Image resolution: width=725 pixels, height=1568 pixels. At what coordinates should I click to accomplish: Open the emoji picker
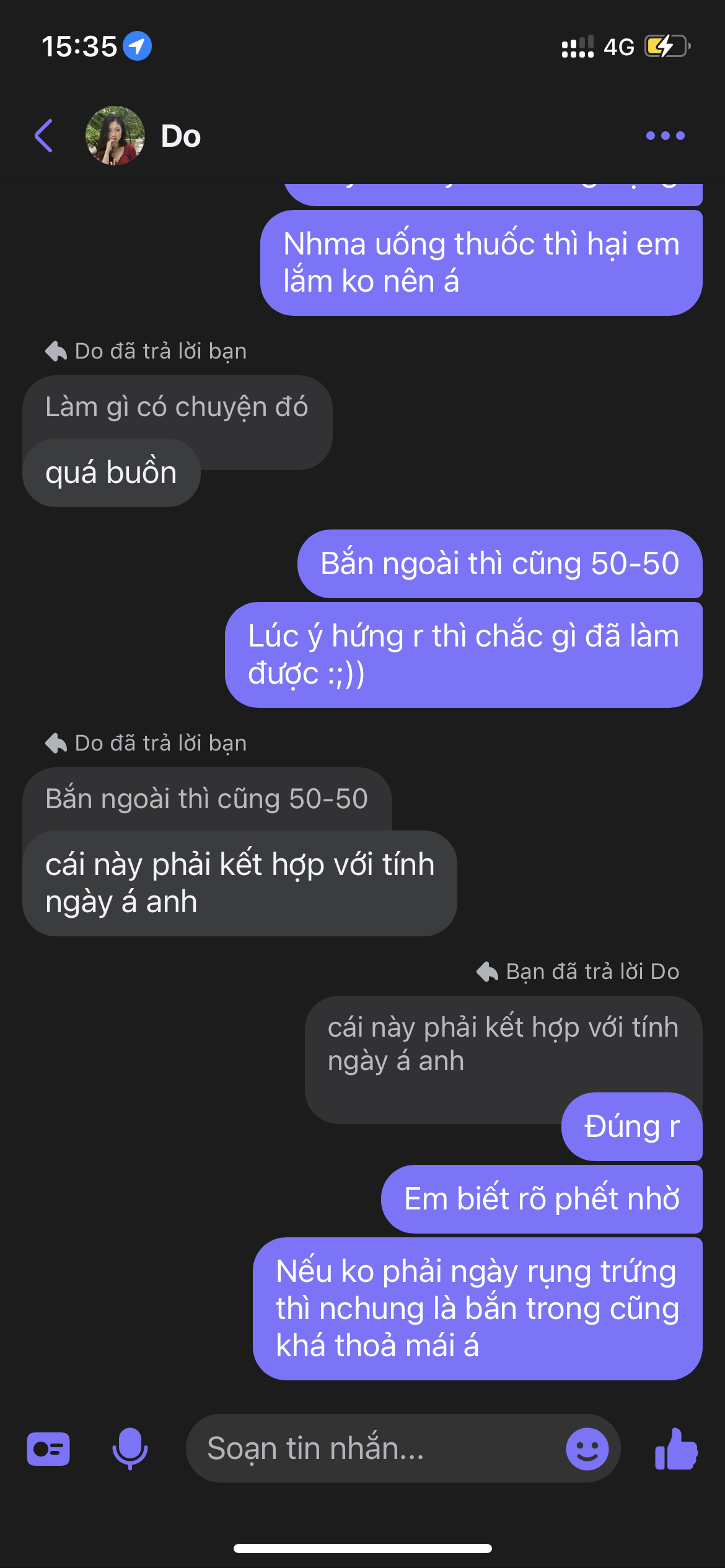pos(586,1449)
